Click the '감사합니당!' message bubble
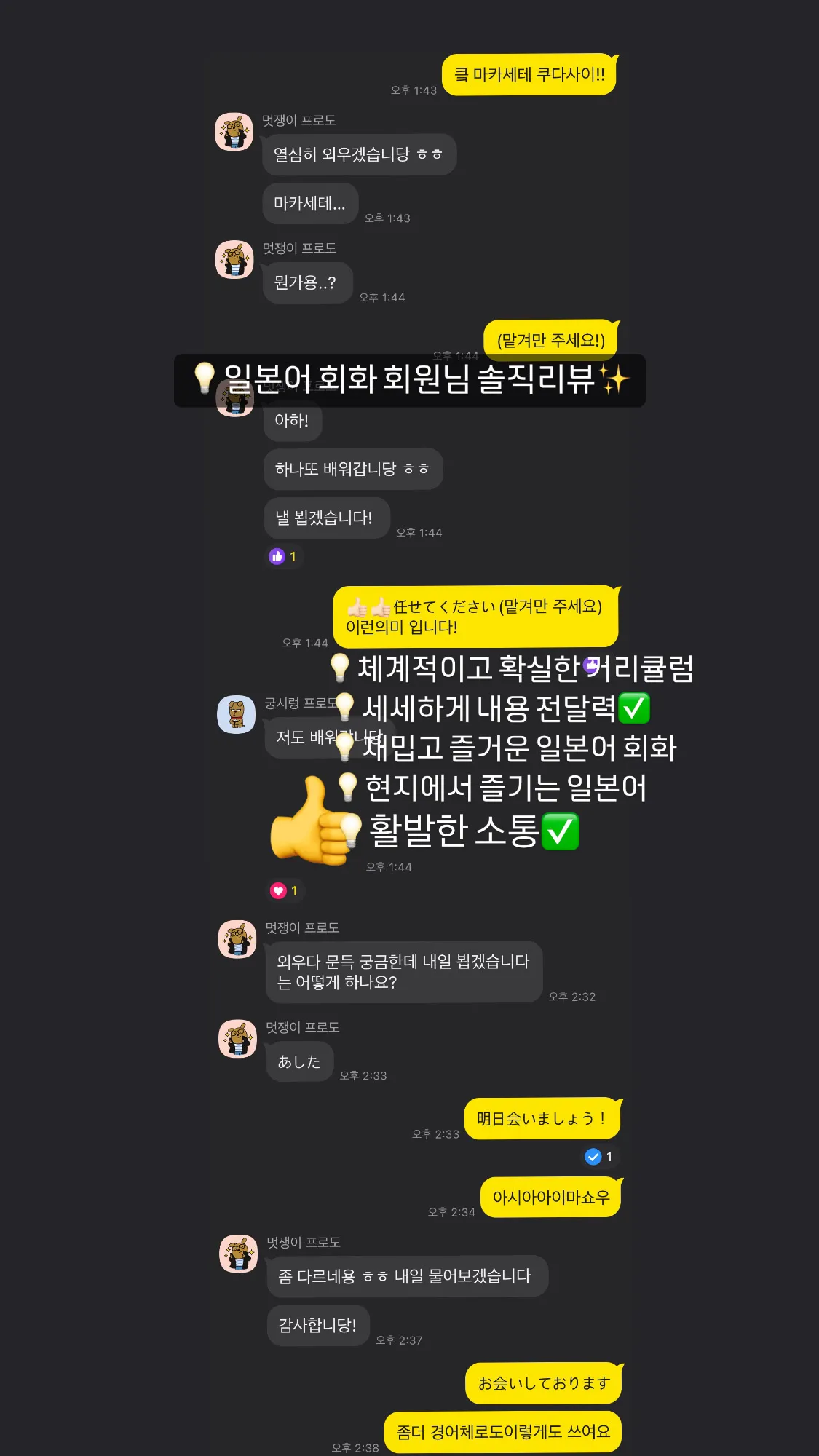Viewport: 819px width, 1456px height. pyautogui.click(x=318, y=1326)
